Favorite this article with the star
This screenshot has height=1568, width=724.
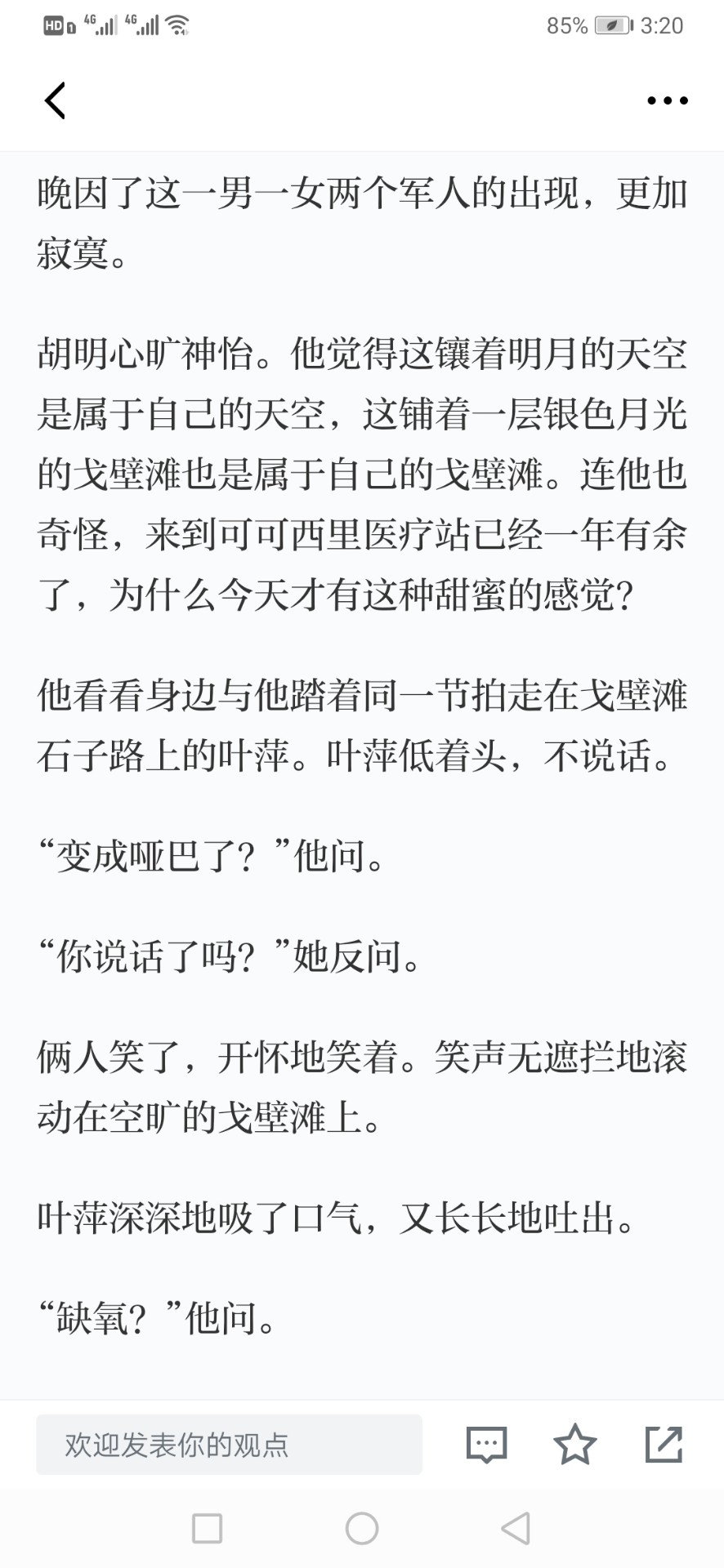[x=575, y=1444]
